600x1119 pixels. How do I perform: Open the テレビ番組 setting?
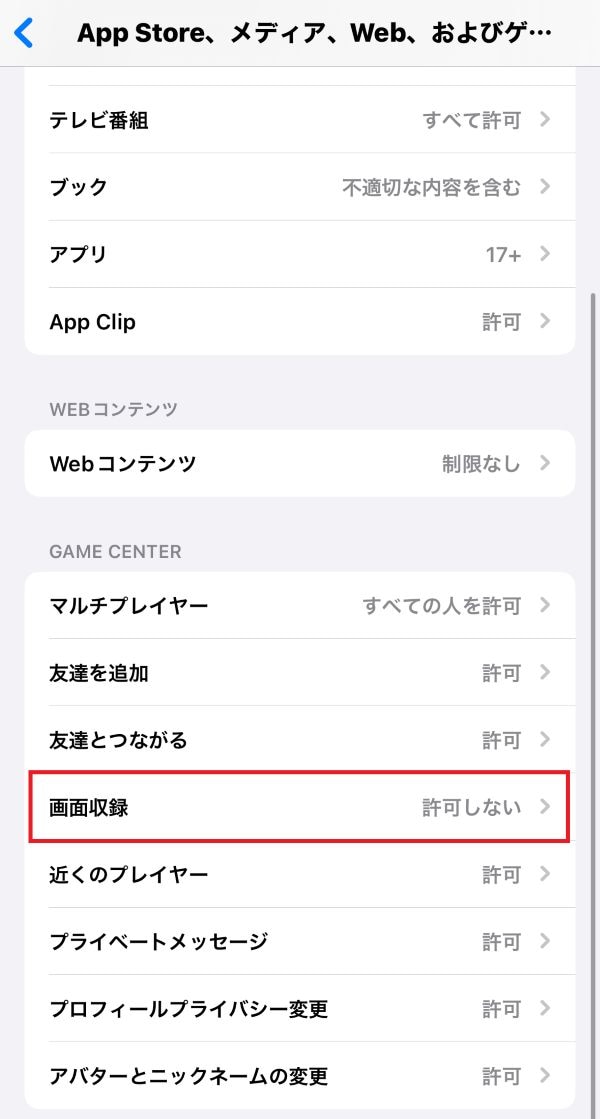[299, 120]
